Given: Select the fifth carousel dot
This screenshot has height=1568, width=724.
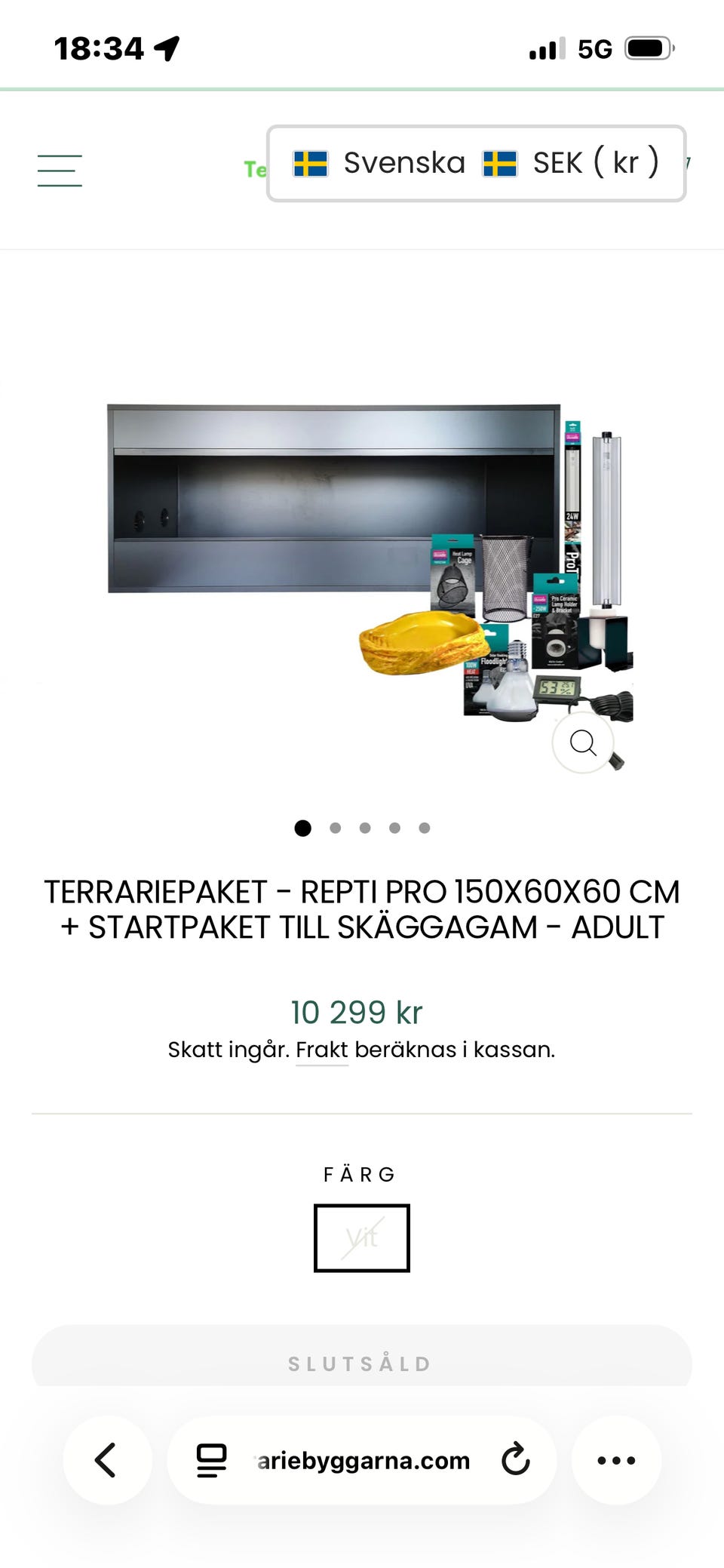Looking at the screenshot, I should click(x=425, y=828).
